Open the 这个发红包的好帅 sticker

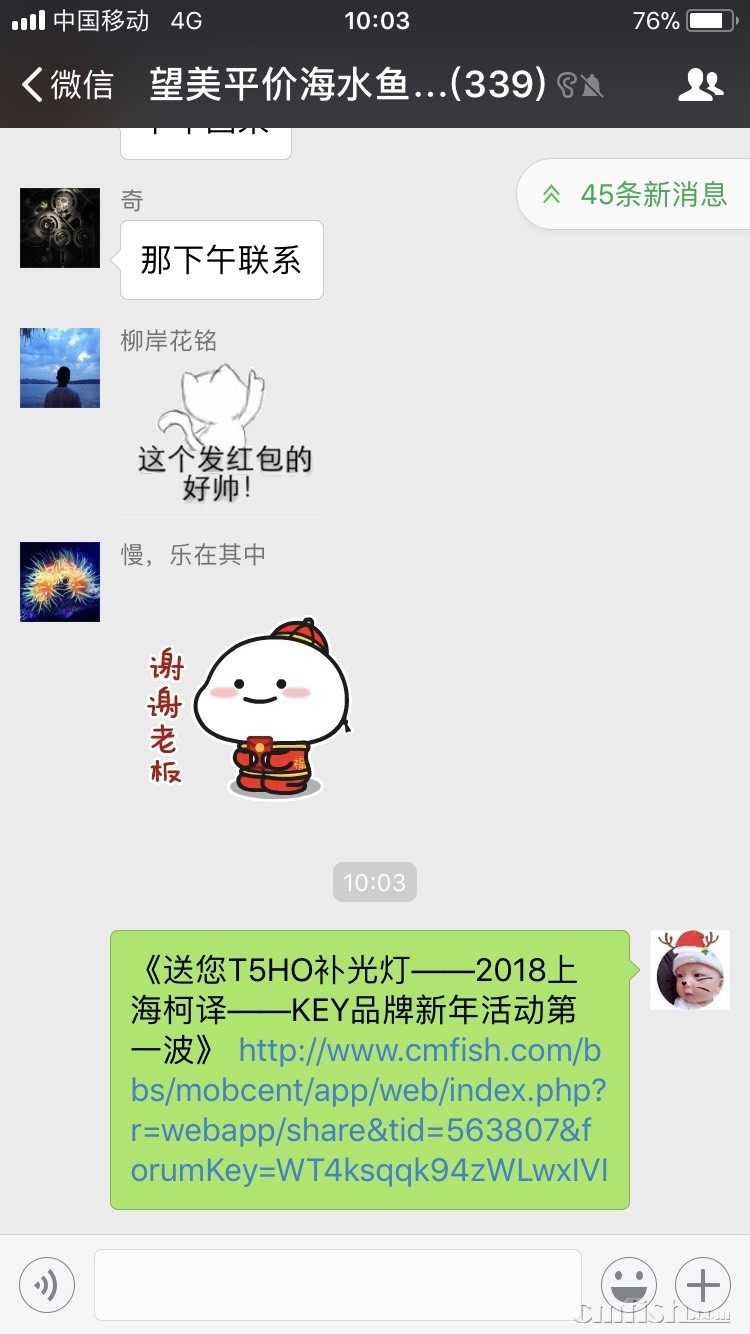click(x=224, y=436)
